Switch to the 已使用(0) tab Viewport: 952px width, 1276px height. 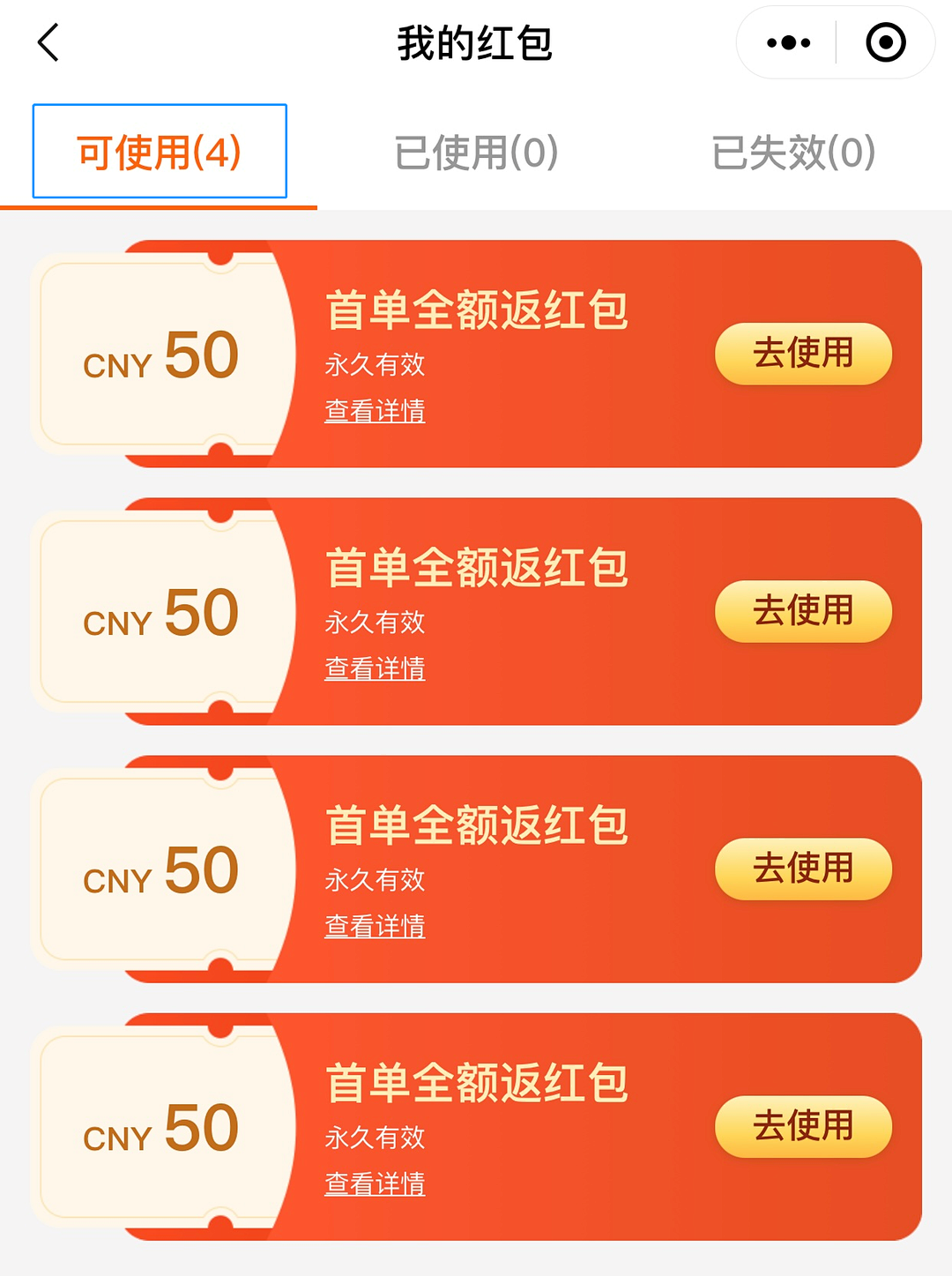click(x=476, y=152)
